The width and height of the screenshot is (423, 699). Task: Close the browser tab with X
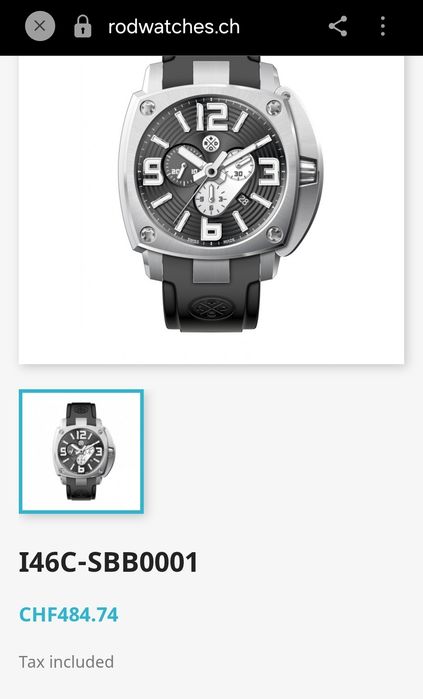point(40,26)
